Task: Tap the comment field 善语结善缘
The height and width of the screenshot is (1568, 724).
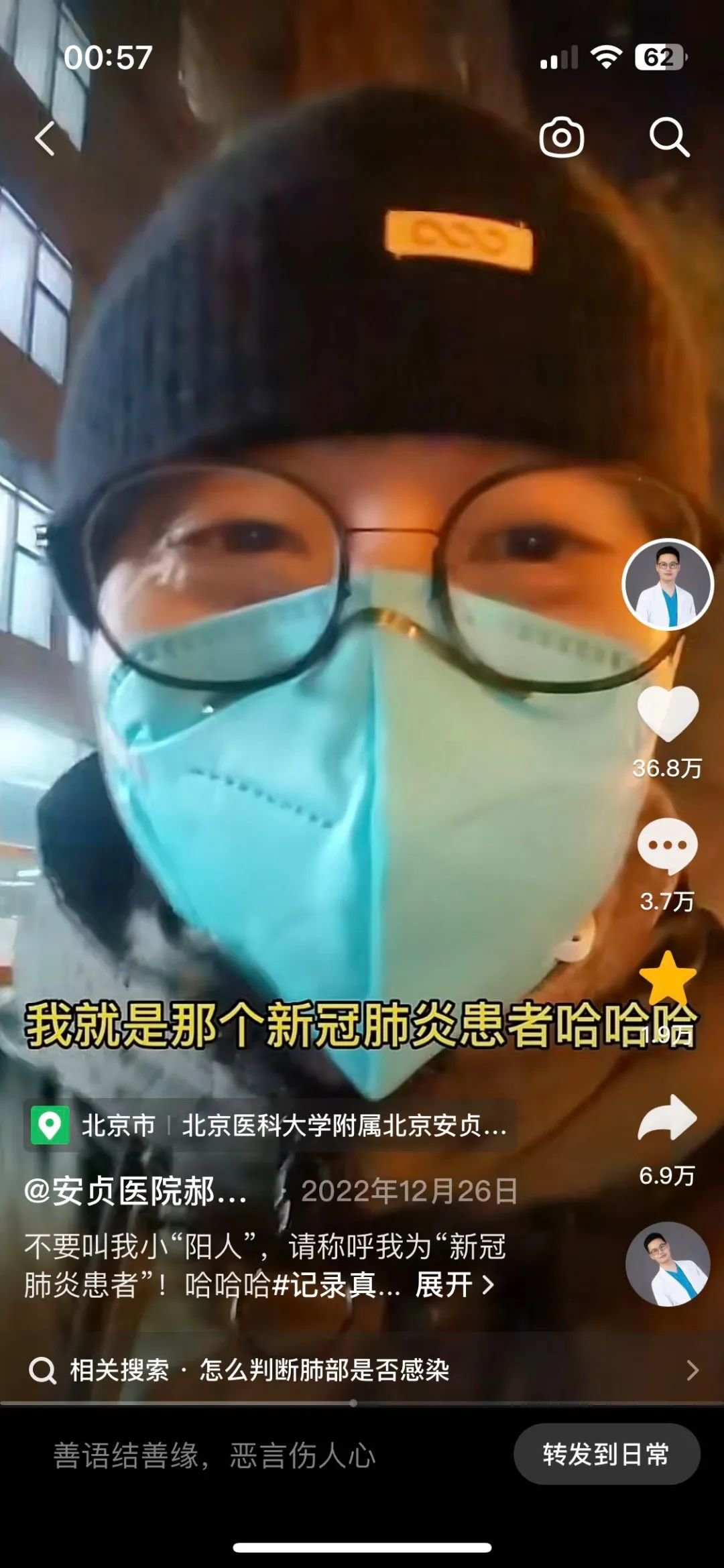Action: pyautogui.click(x=215, y=1456)
